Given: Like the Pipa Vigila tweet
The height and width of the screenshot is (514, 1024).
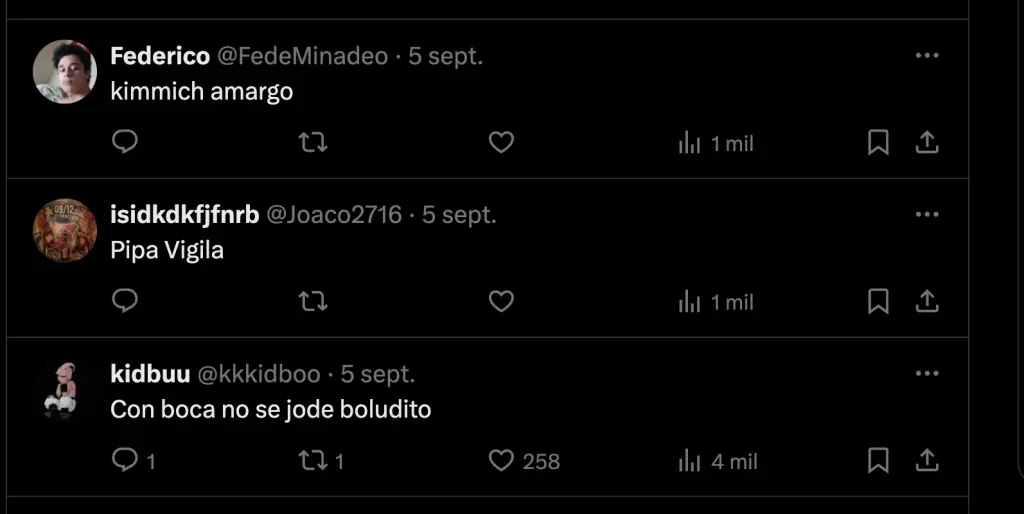Looking at the screenshot, I should (x=501, y=301).
